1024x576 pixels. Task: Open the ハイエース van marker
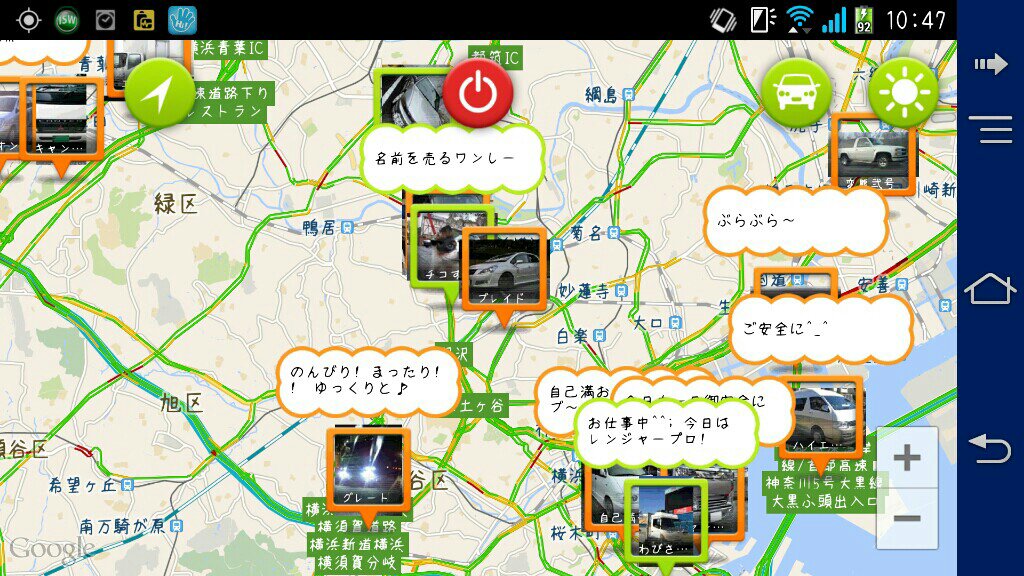(822, 415)
